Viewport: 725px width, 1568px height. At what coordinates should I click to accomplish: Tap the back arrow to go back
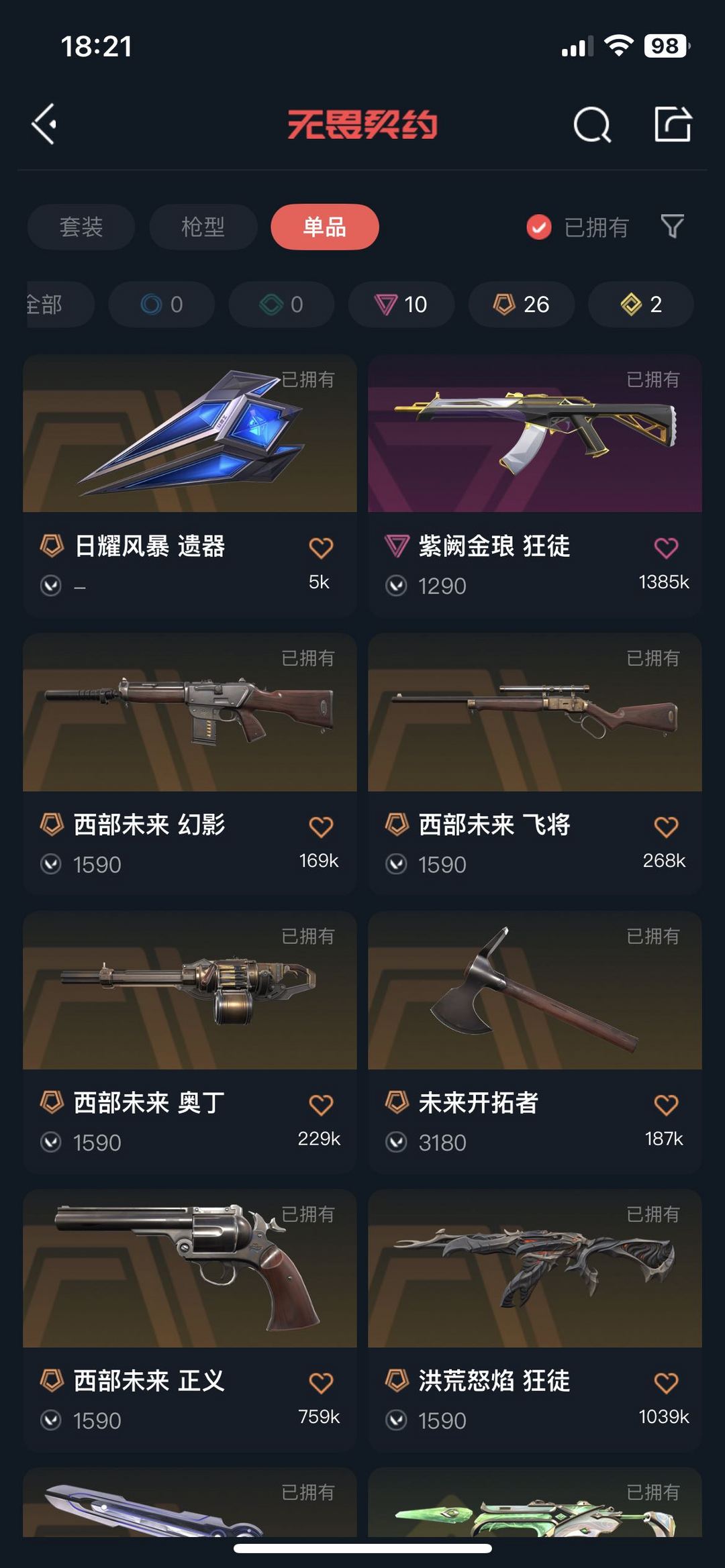[x=44, y=124]
